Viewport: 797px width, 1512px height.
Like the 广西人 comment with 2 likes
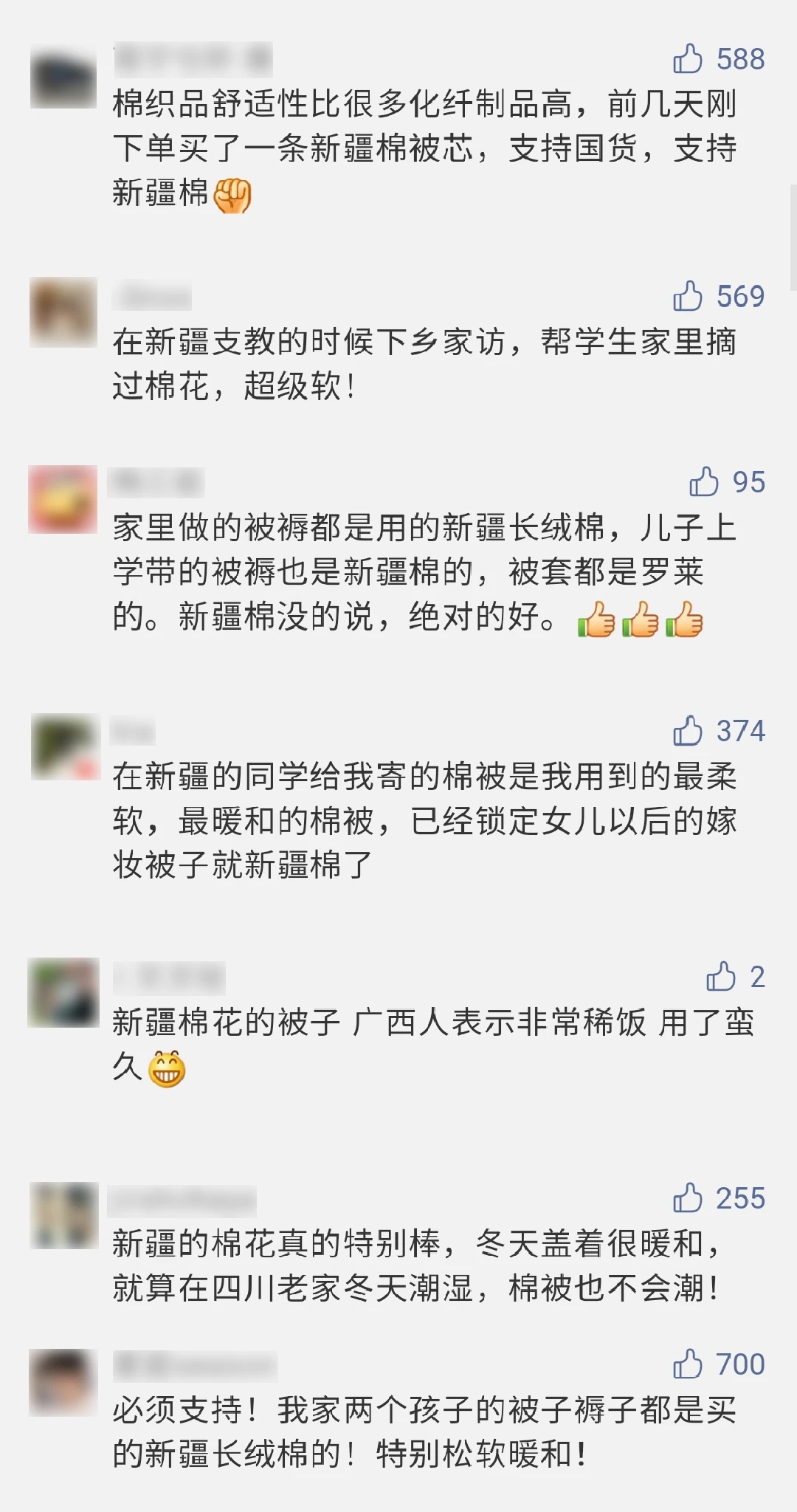point(721,976)
